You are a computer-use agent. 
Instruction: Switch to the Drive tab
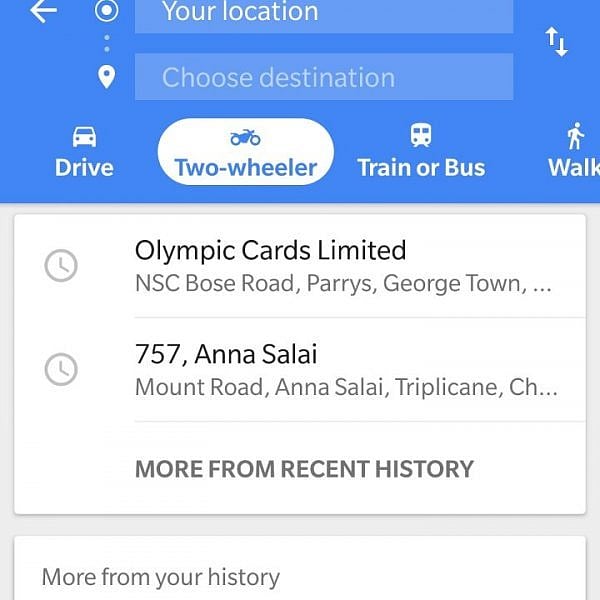click(84, 152)
